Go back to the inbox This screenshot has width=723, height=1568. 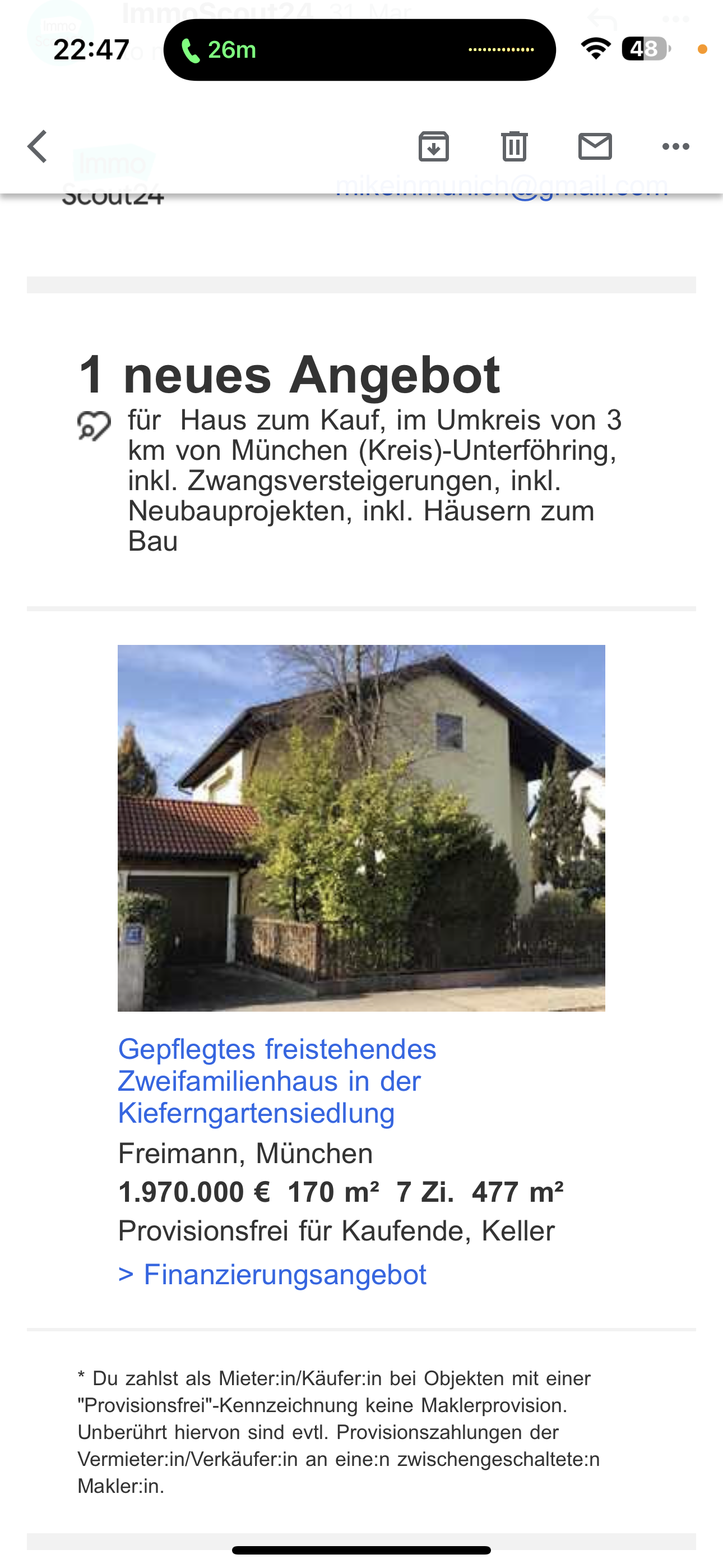click(38, 147)
